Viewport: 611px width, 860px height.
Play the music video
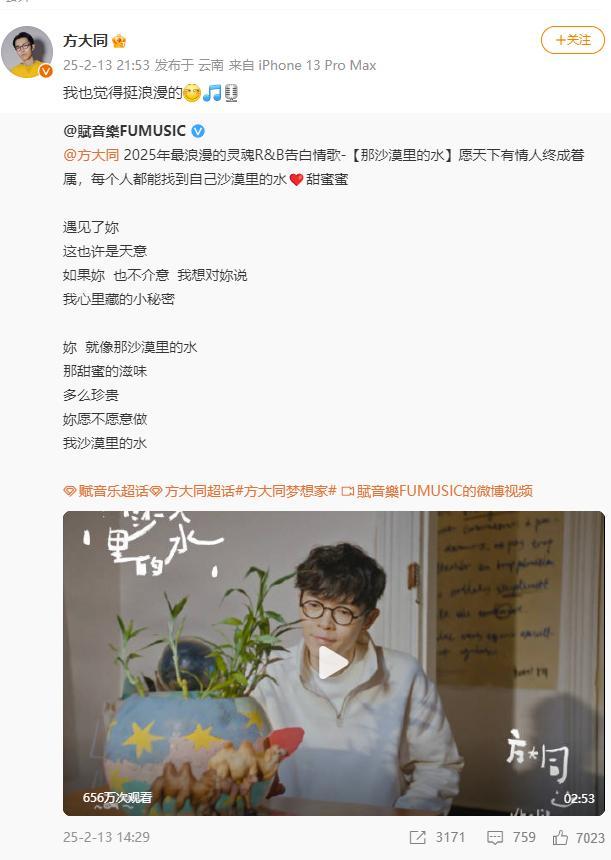coord(333,662)
